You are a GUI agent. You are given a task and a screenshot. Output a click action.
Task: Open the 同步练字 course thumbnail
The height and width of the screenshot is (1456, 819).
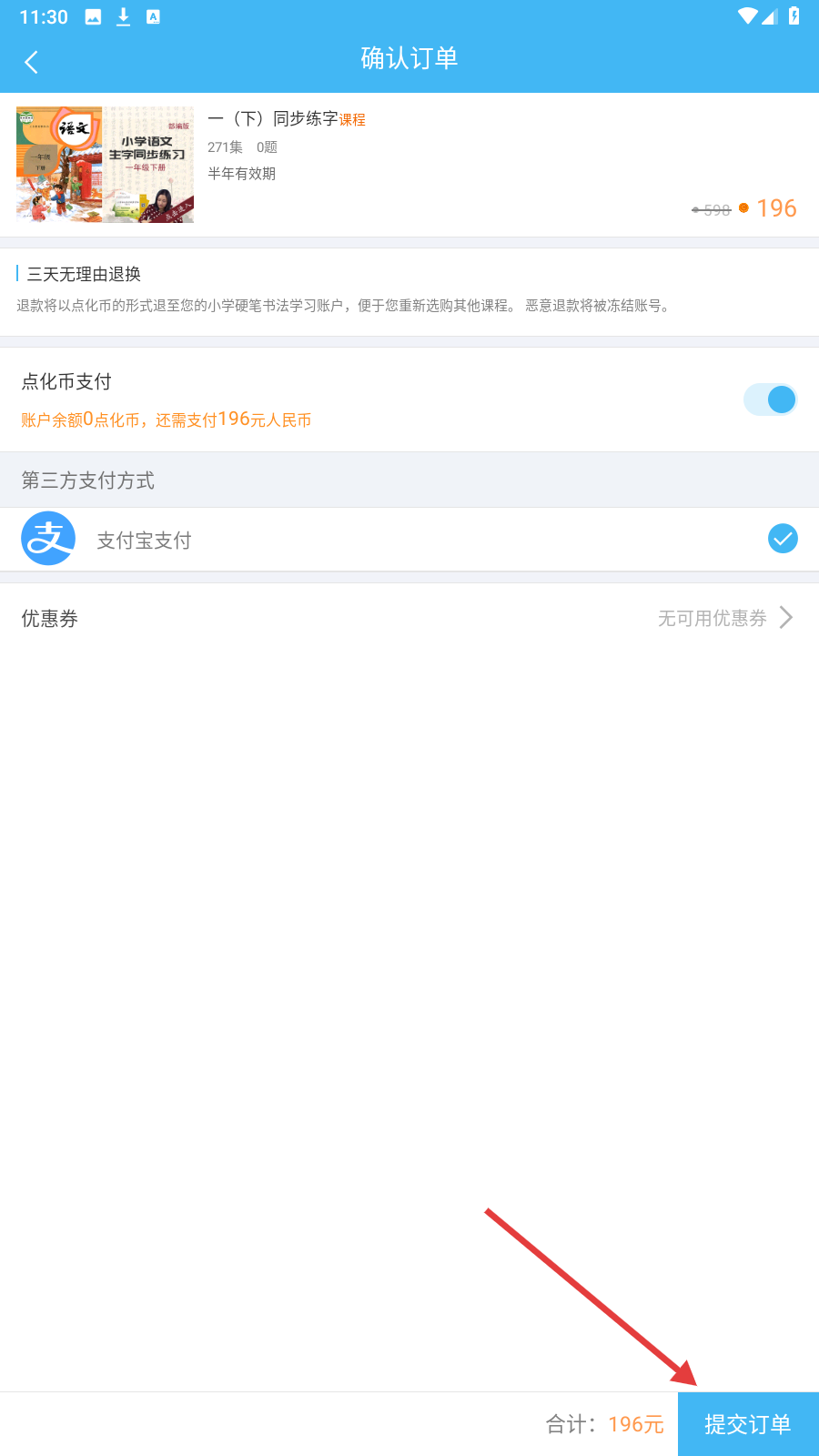pyautogui.click(x=105, y=165)
